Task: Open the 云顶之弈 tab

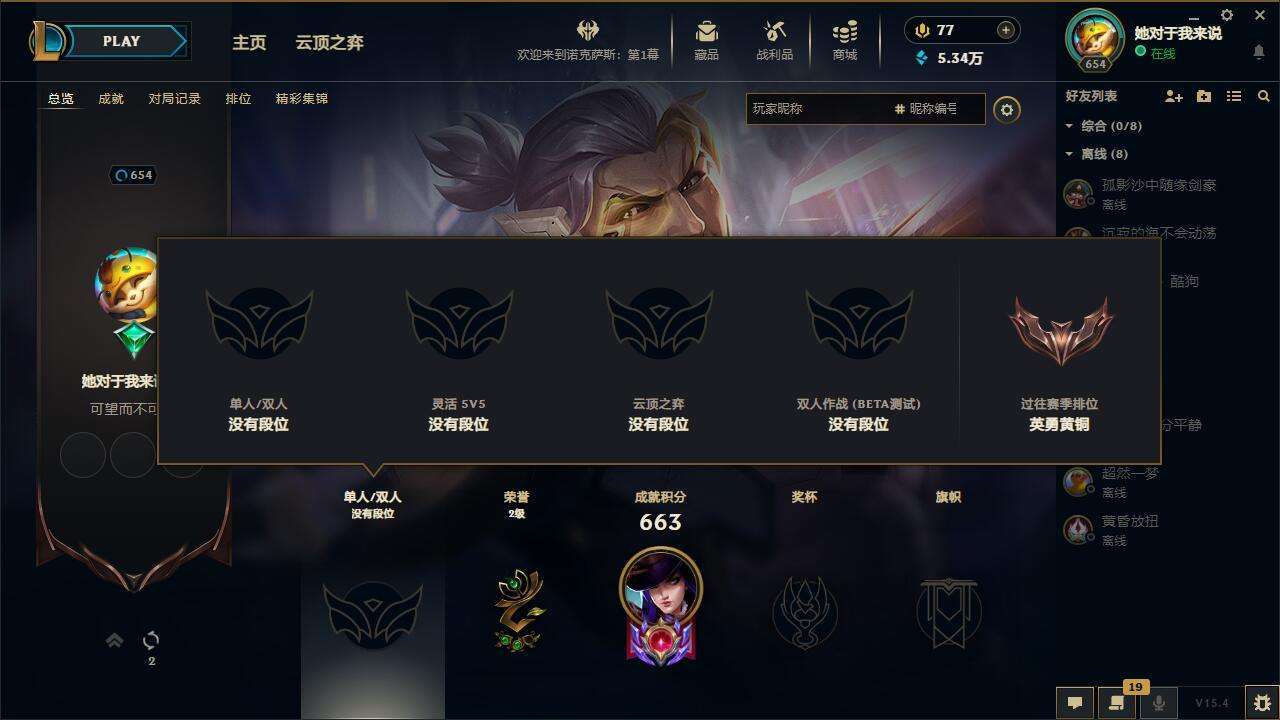Action: (329, 42)
